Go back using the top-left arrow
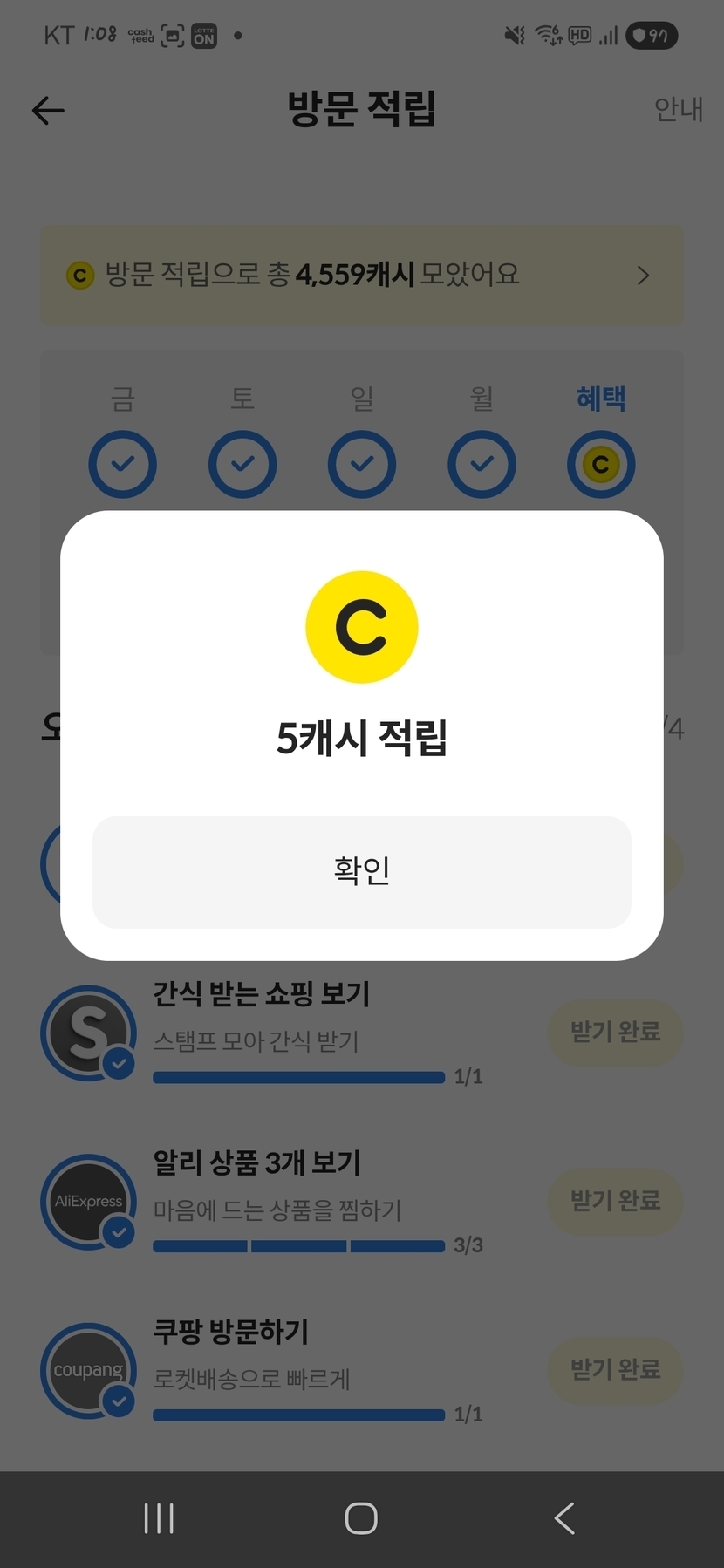Screen dimensions: 724x1568 pyautogui.click(x=48, y=110)
